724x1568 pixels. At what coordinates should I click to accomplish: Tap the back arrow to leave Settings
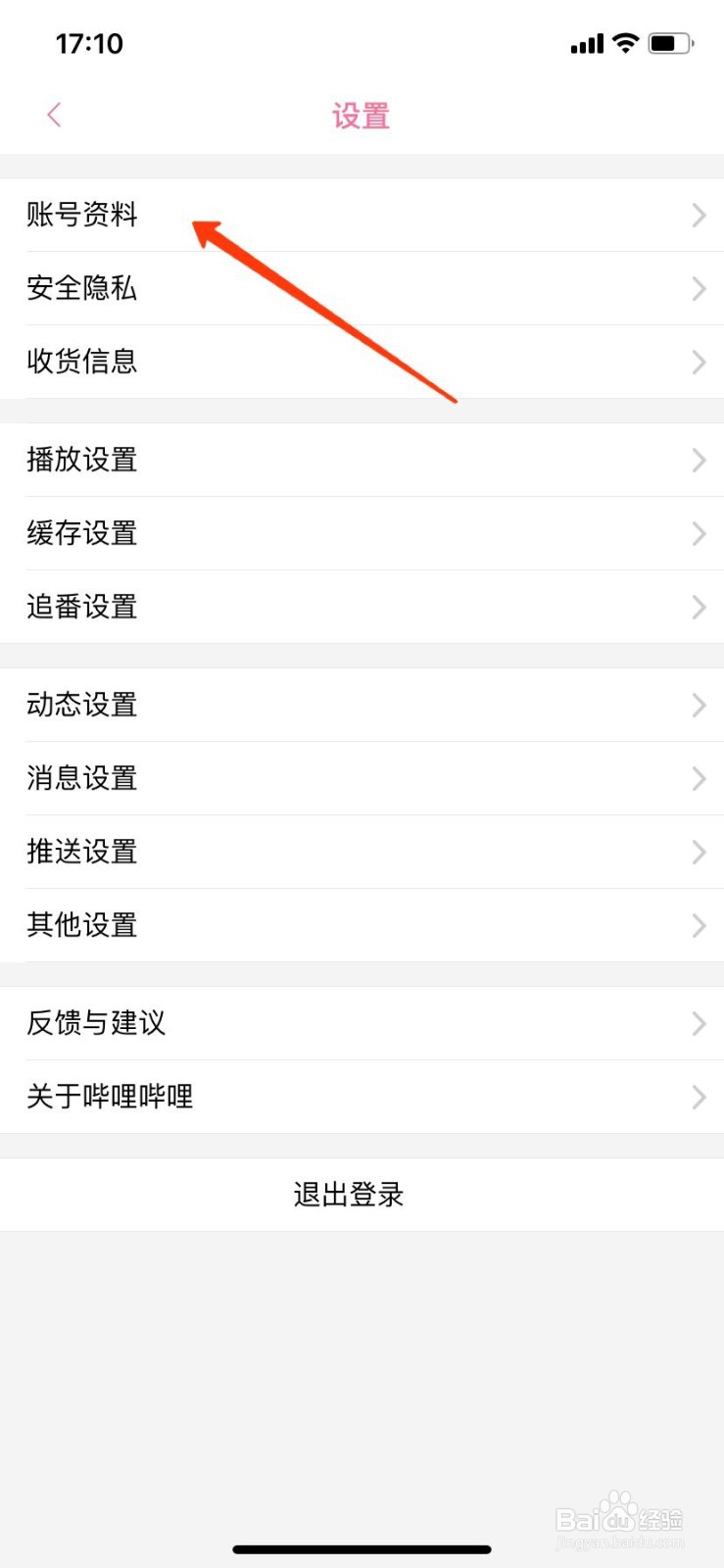click(54, 115)
